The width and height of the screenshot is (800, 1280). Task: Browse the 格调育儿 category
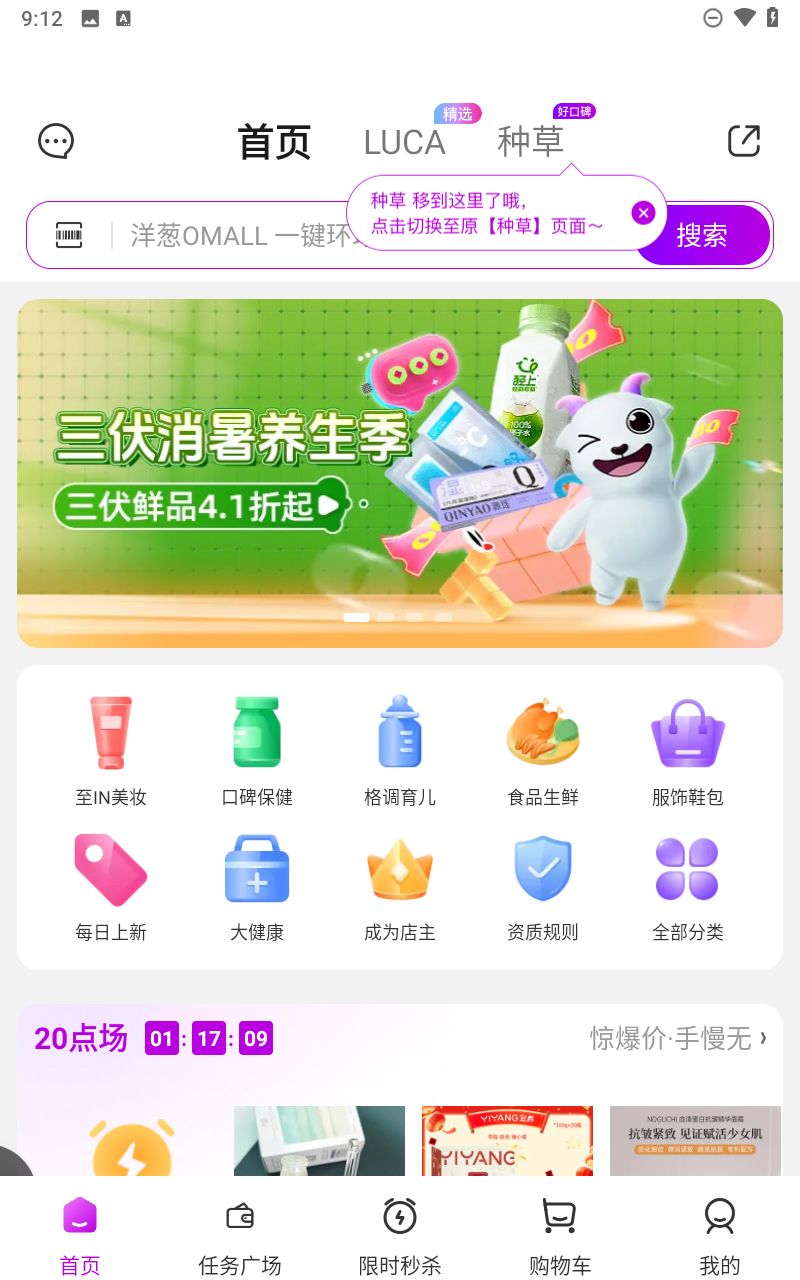[400, 750]
